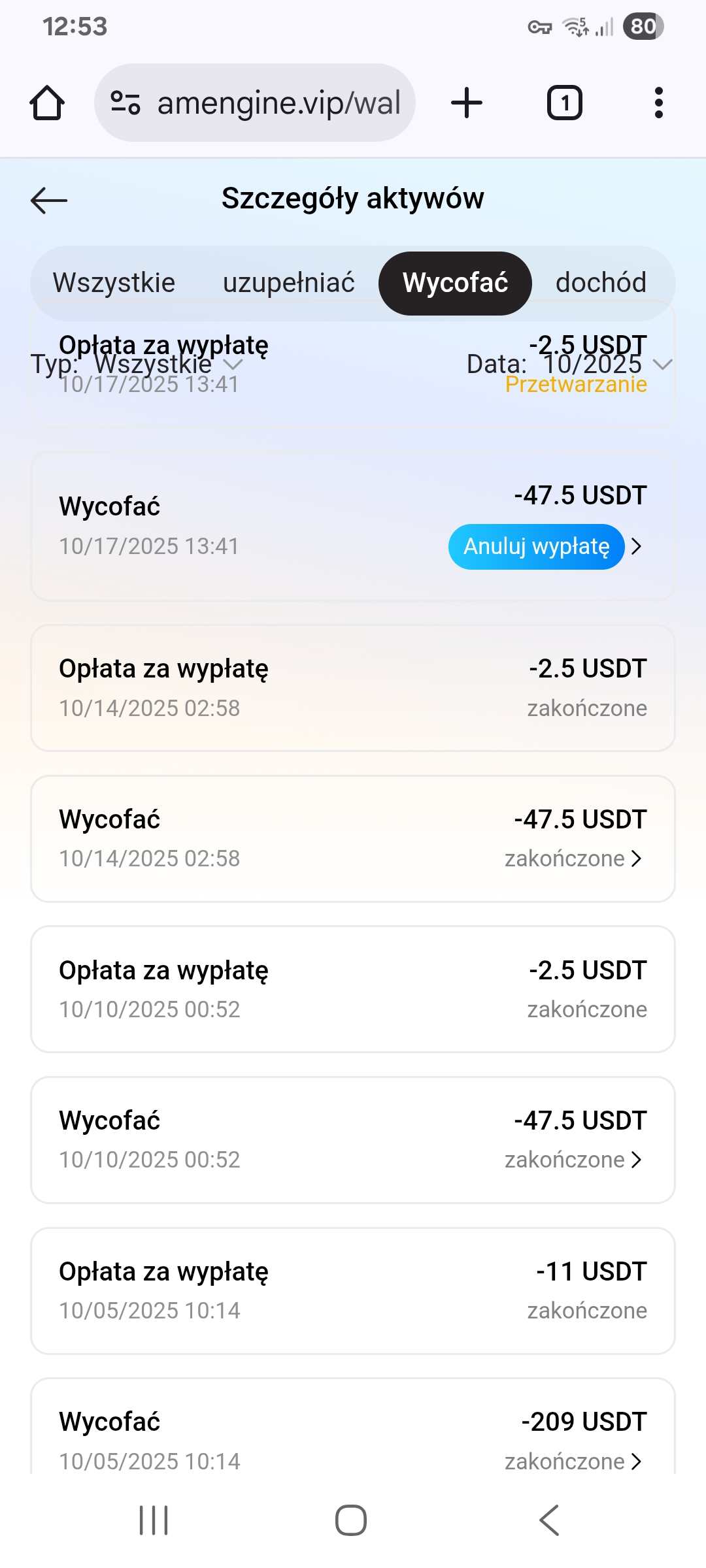
Task: Switch to the uzupełniać tab
Action: click(288, 283)
